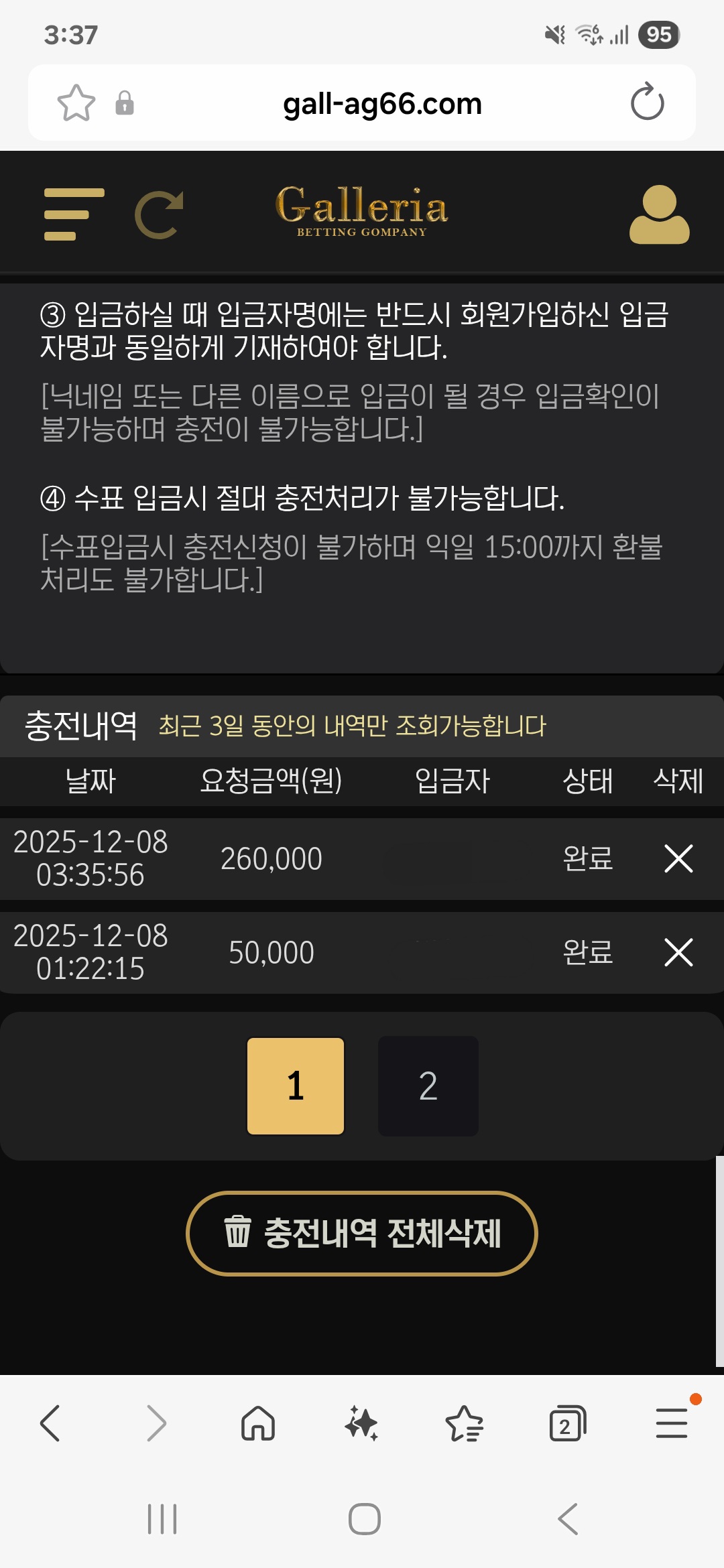Go back using browser toolbar arrow
This screenshot has height=1568, width=724.
point(51,1423)
